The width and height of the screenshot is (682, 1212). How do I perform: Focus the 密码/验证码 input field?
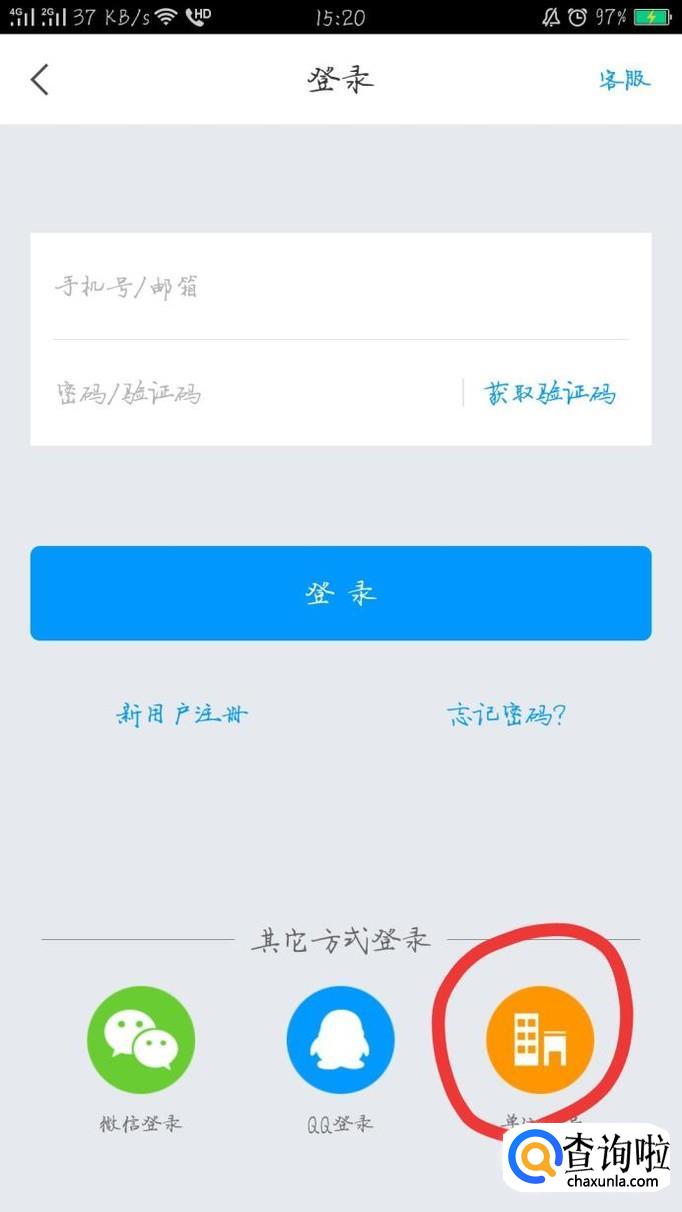(x=250, y=393)
